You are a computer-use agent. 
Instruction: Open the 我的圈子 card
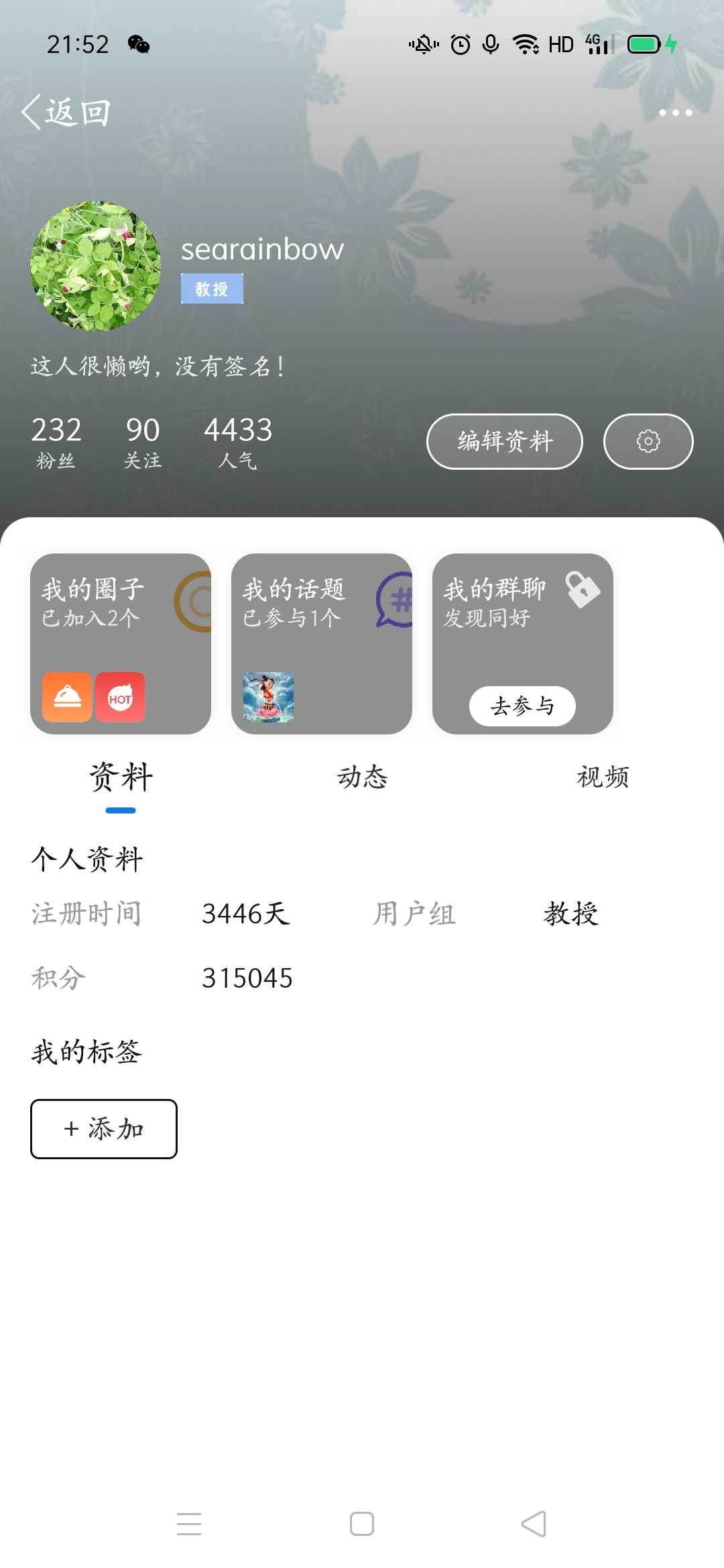[x=121, y=644]
